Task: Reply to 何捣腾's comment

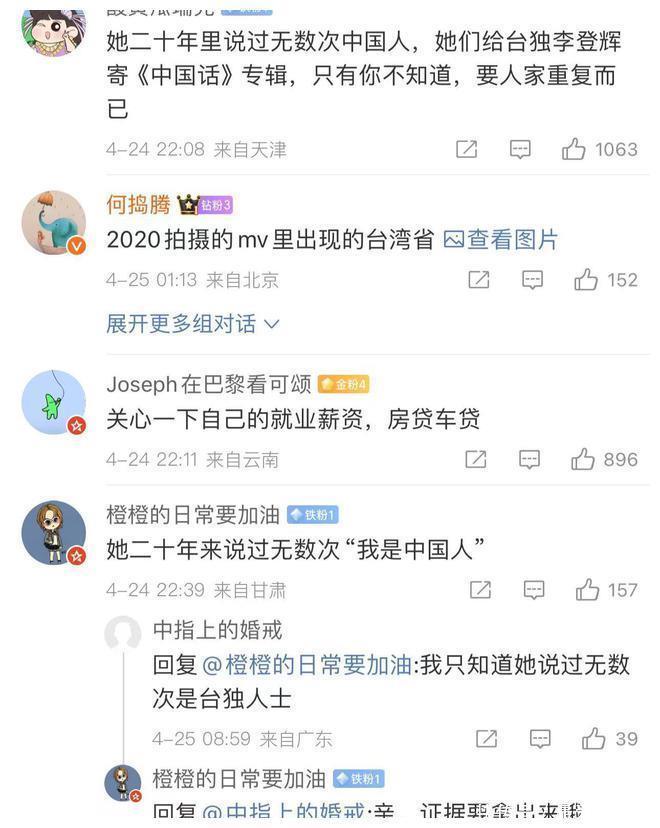Action: click(x=533, y=280)
